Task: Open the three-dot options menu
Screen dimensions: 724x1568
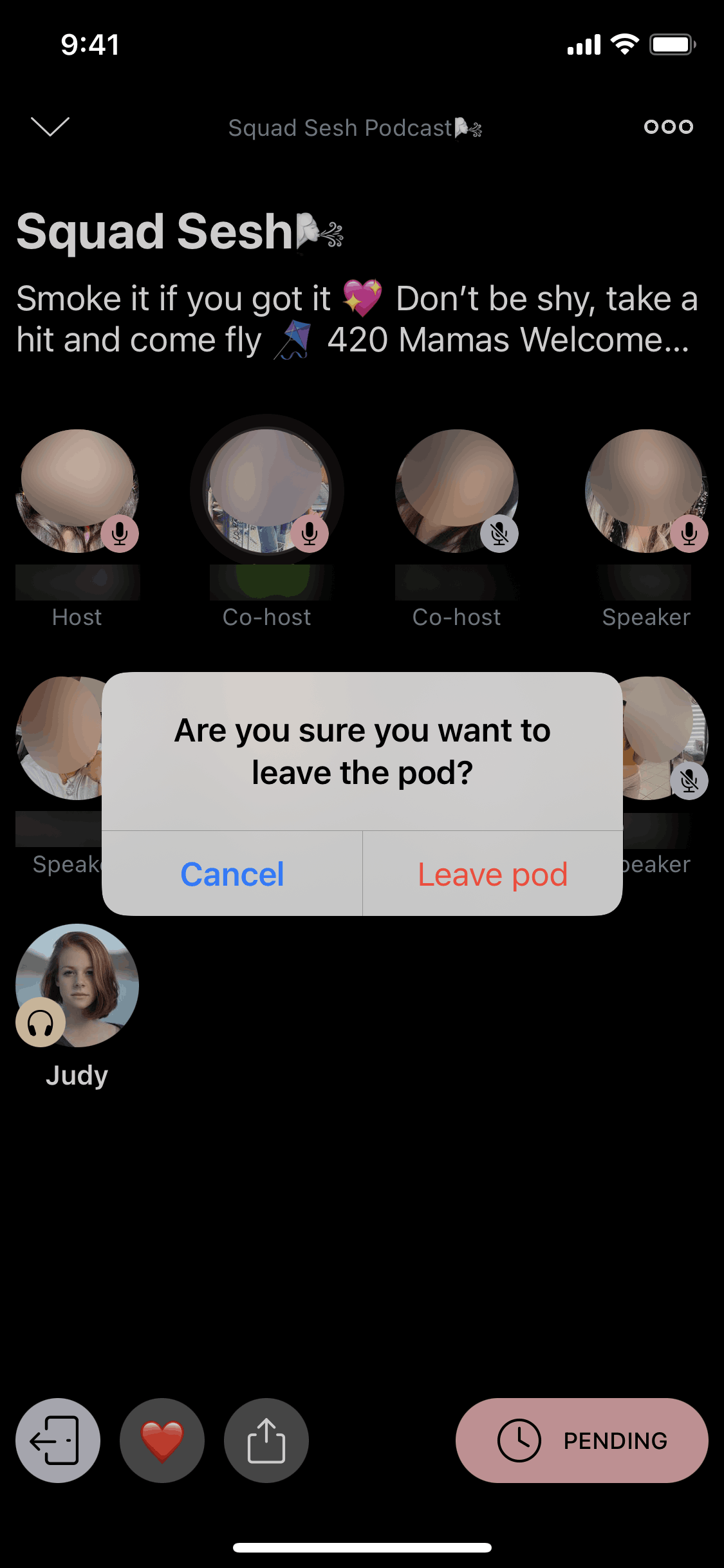Action: (x=668, y=127)
